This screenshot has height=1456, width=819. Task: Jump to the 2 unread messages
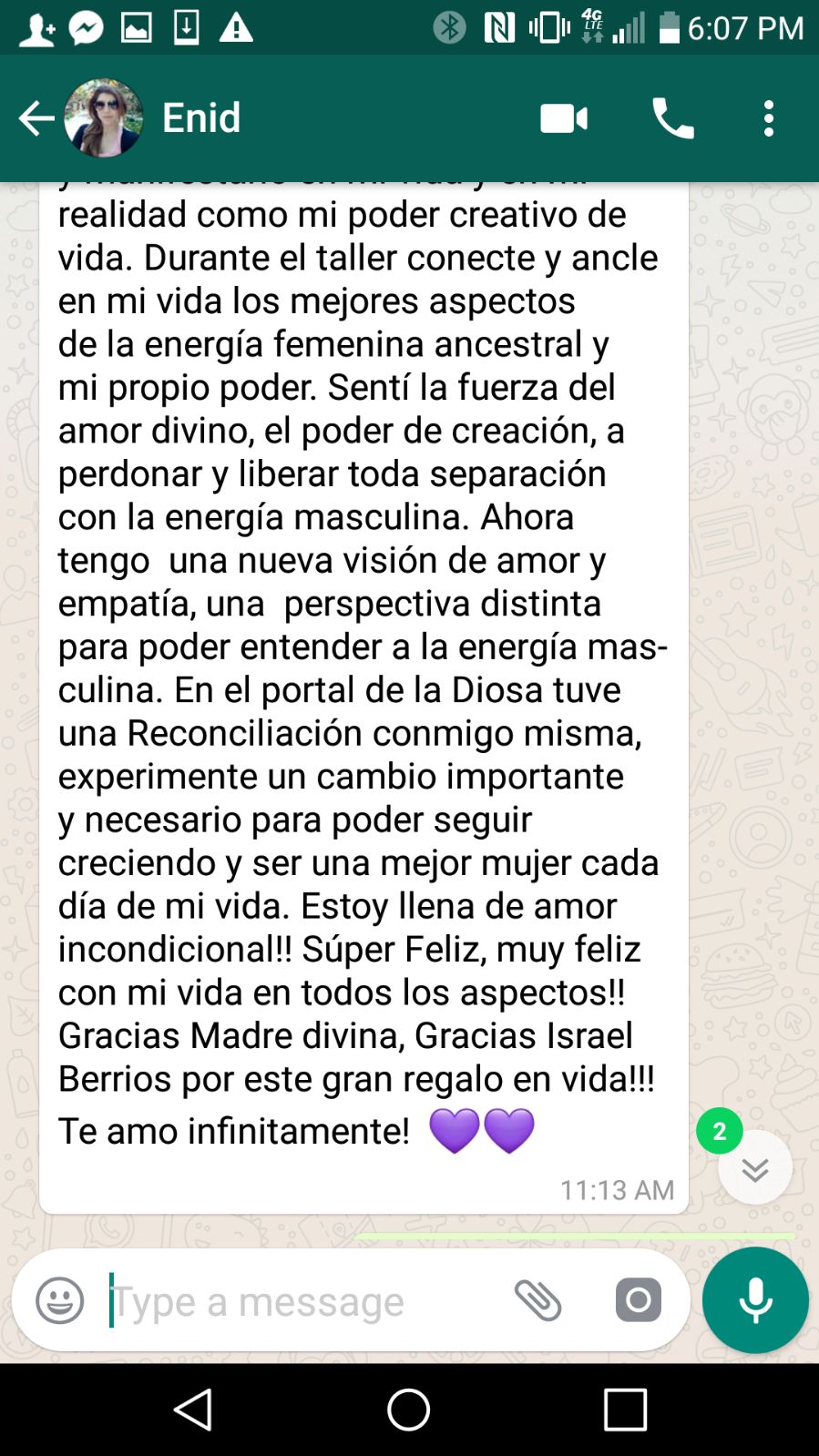754,1167
